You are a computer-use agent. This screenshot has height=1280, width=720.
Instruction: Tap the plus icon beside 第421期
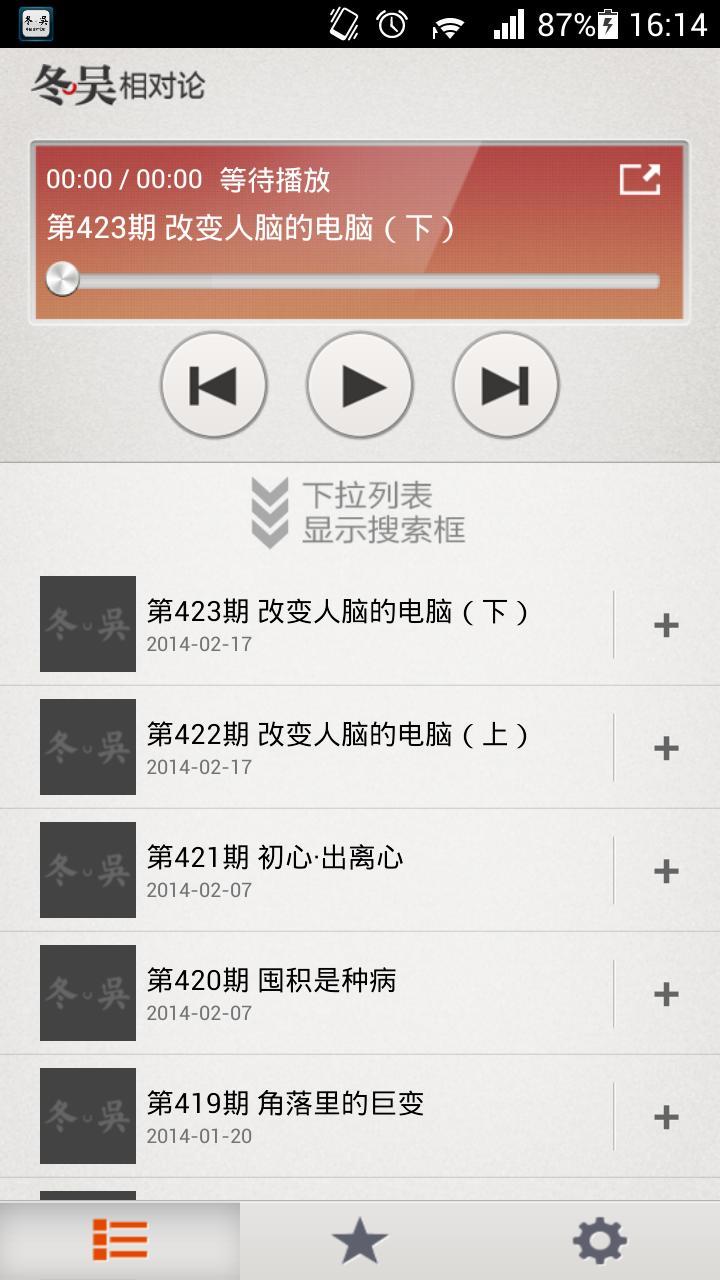pos(666,871)
